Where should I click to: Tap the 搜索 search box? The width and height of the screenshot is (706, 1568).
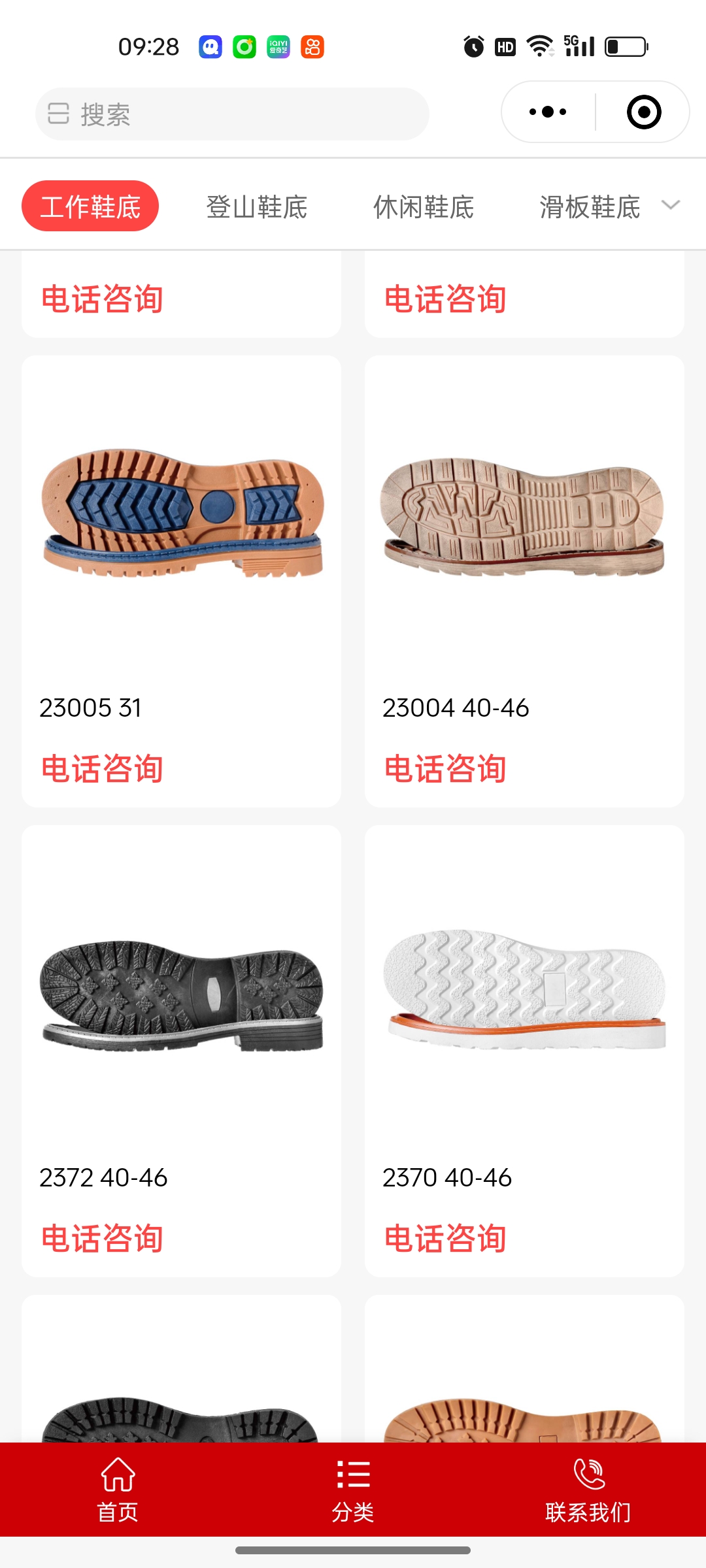[x=232, y=114]
